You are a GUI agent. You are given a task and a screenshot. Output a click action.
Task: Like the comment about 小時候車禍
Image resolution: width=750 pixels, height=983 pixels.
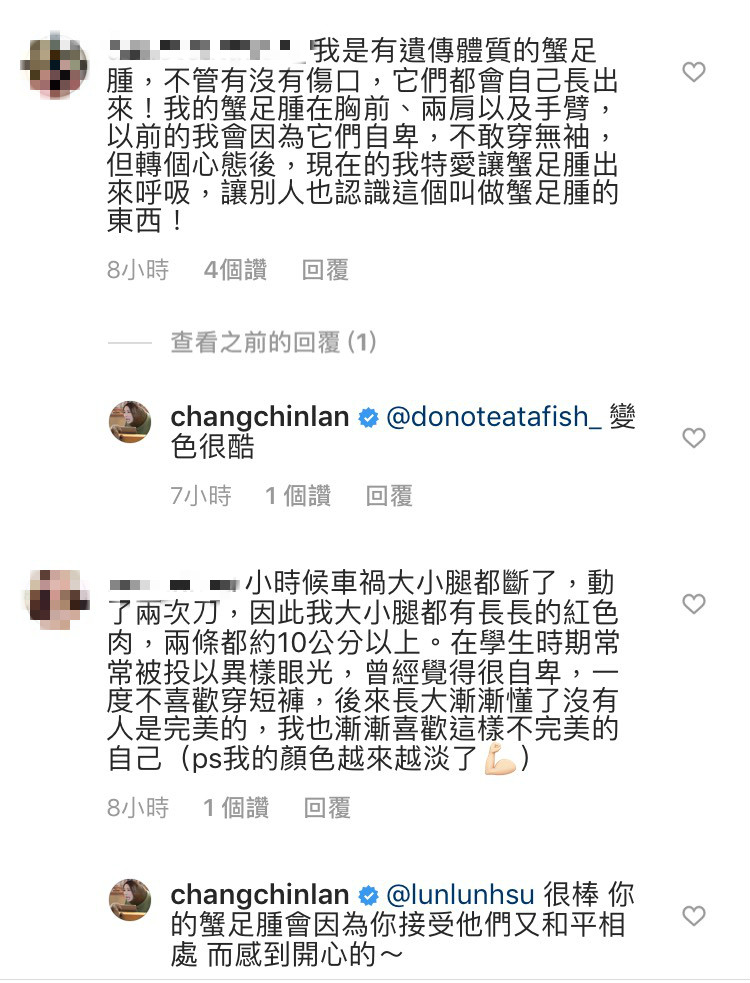coord(693,603)
